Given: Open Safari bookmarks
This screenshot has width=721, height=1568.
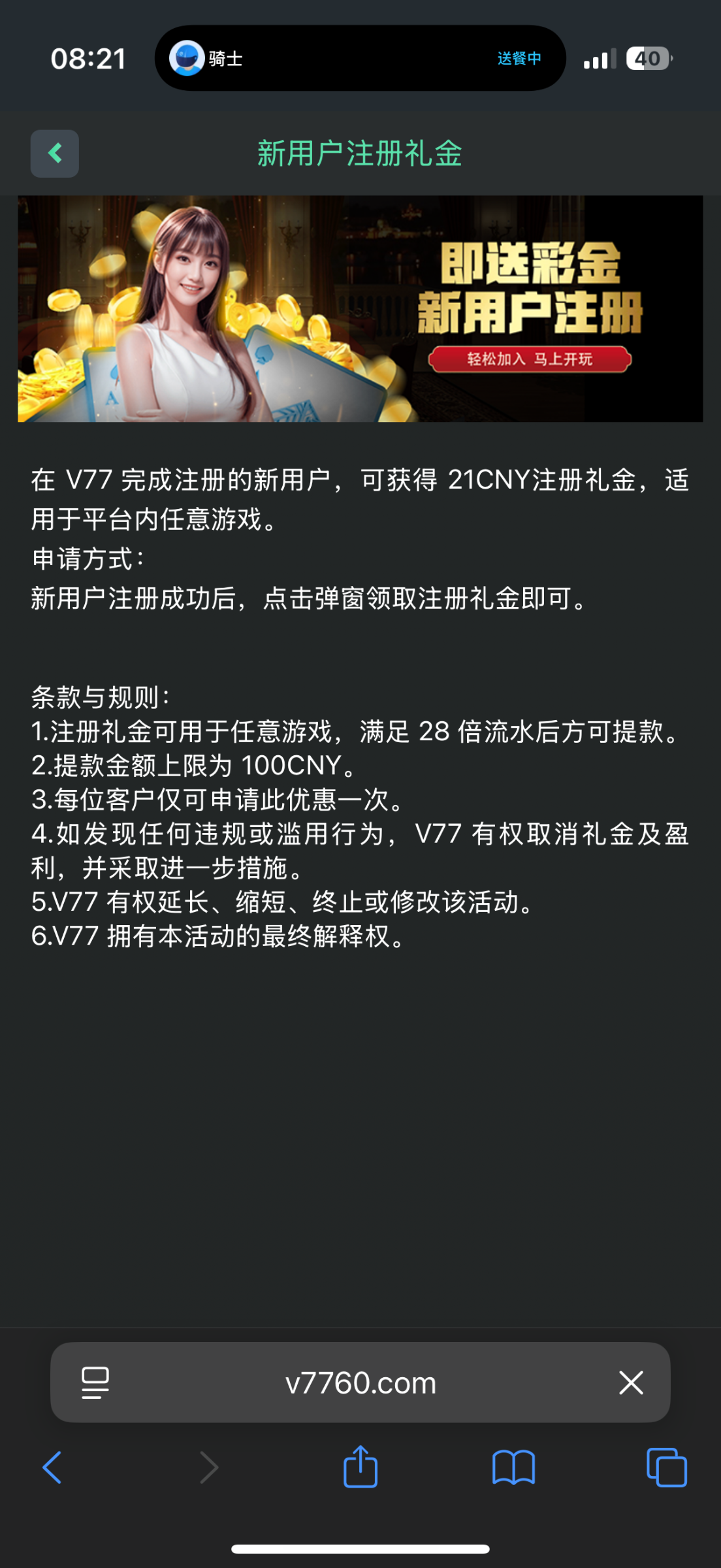Looking at the screenshot, I should coord(513,1467).
